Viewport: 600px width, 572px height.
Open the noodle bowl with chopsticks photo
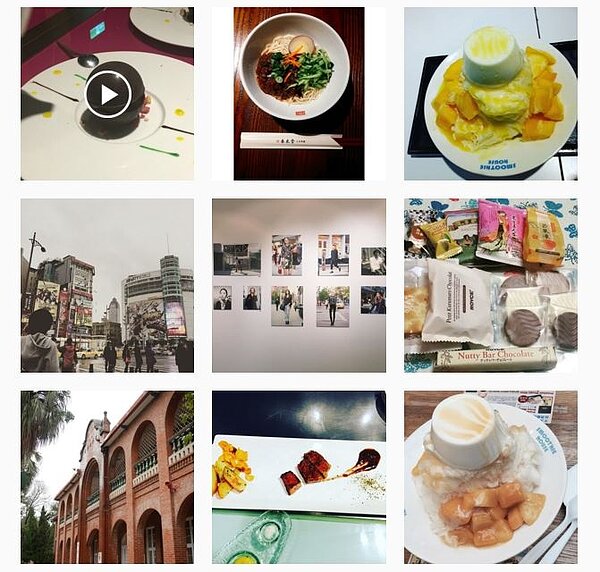(x=298, y=93)
